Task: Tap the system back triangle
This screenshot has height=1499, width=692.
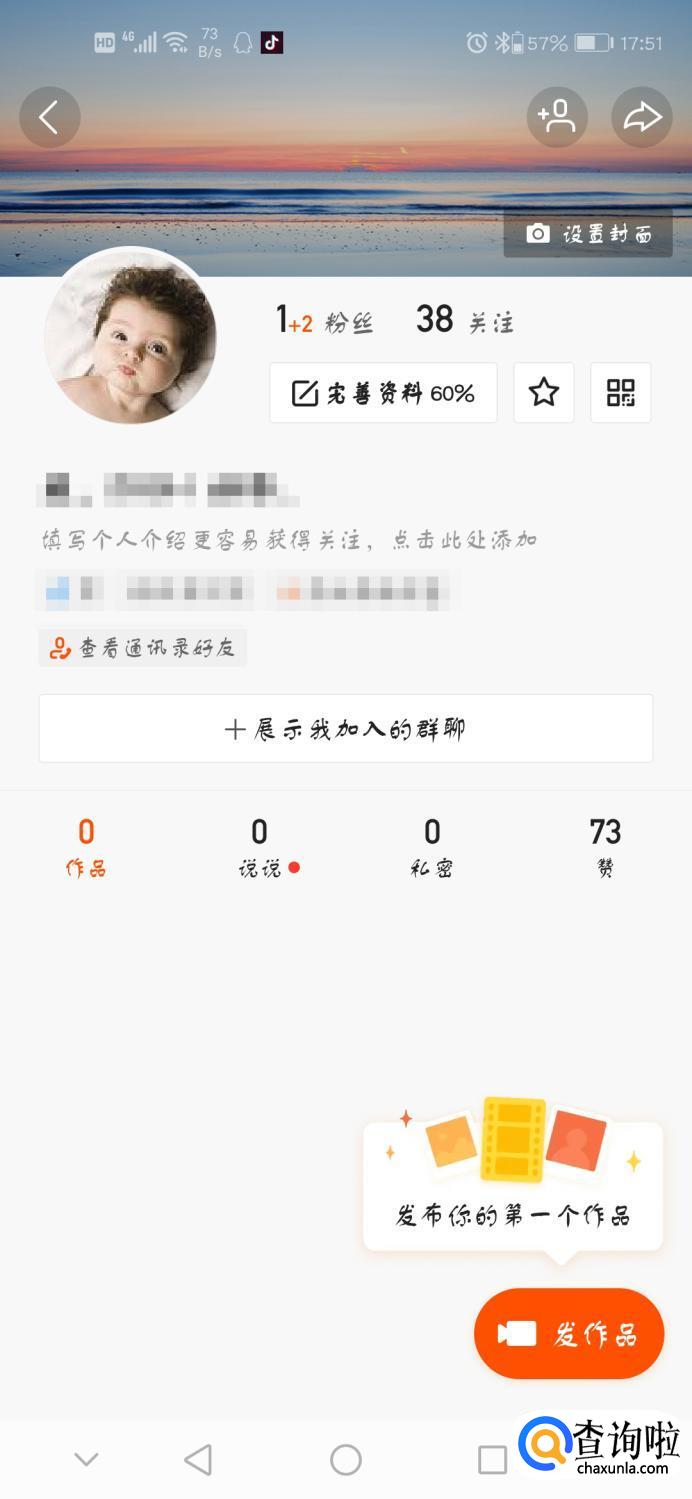Action: (x=199, y=1460)
